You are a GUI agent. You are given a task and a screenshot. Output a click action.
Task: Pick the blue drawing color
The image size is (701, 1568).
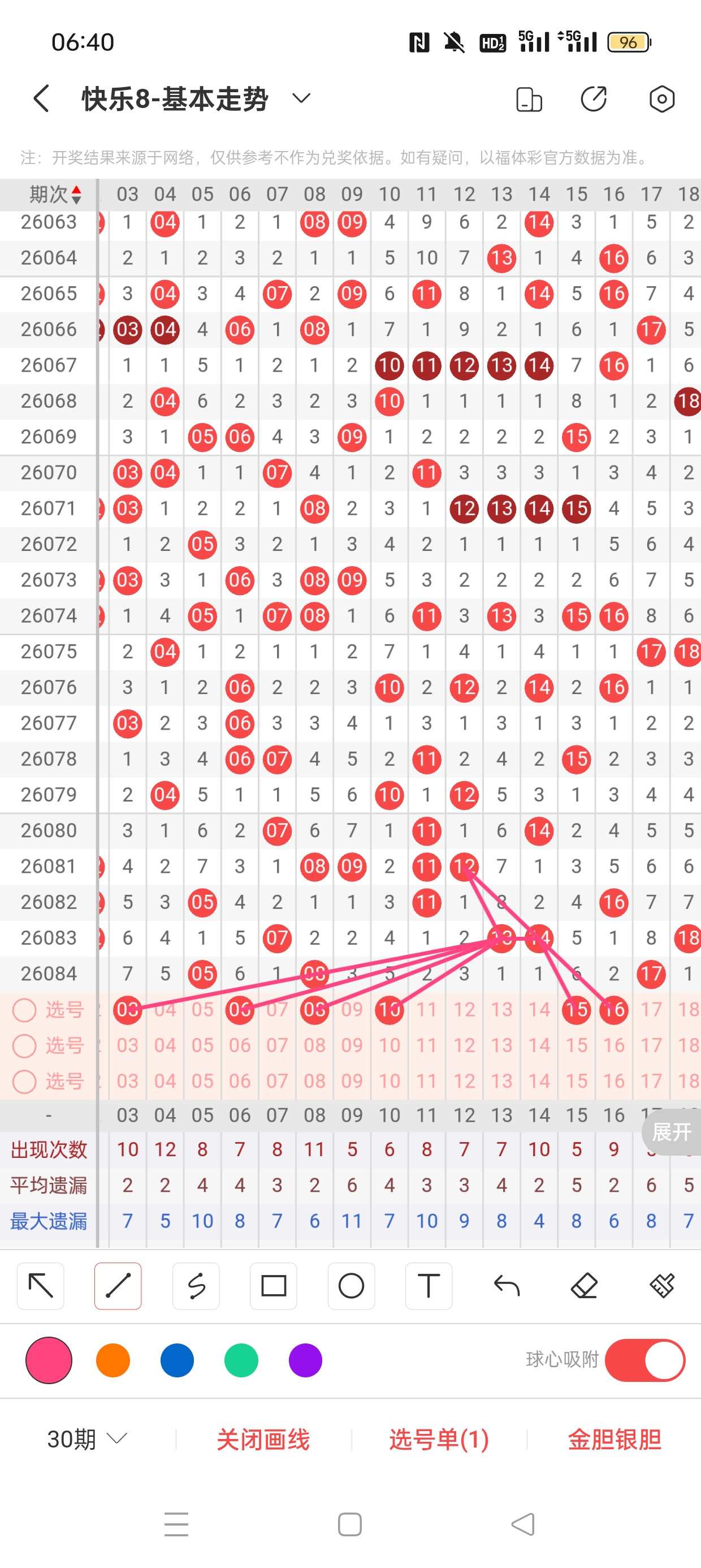pos(177,1360)
